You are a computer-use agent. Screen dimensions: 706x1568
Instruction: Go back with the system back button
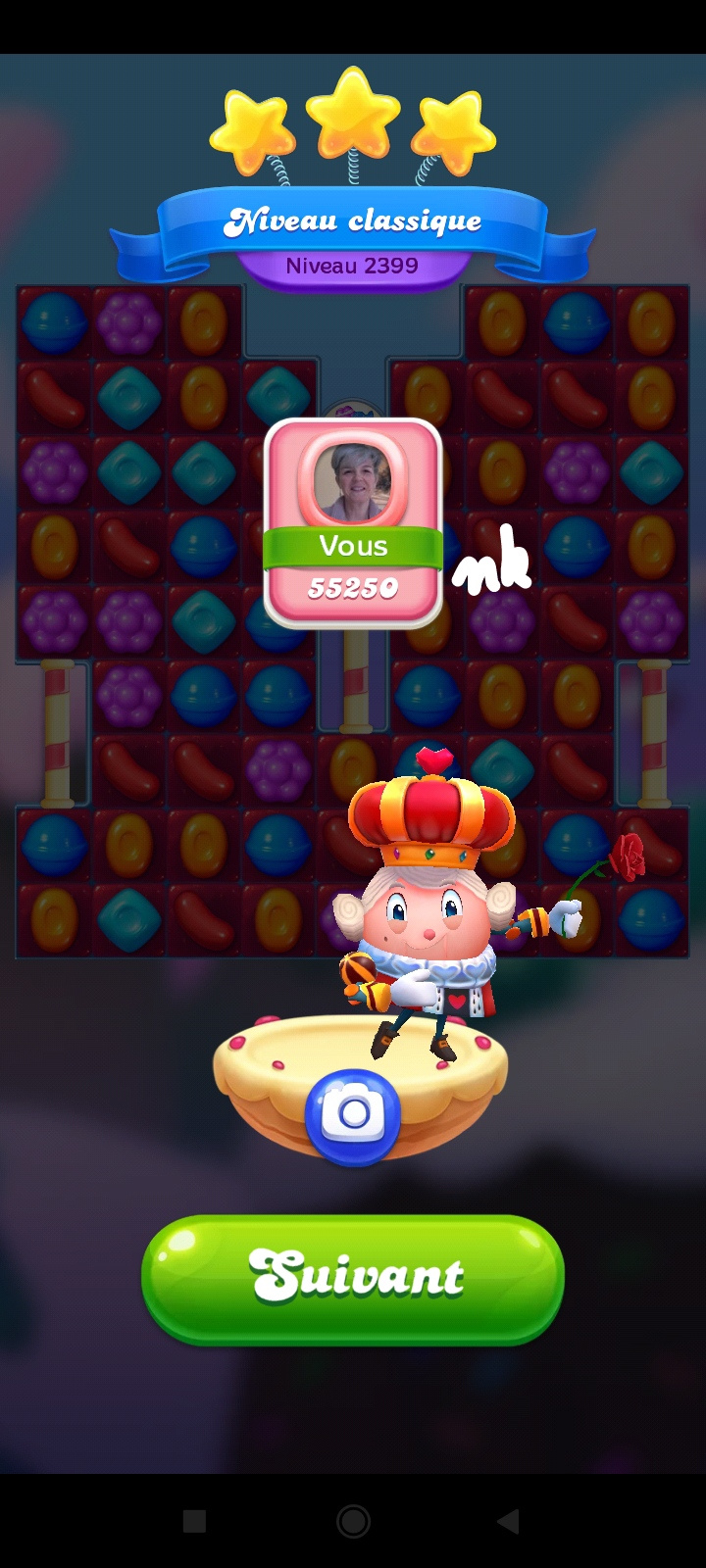[508, 1521]
